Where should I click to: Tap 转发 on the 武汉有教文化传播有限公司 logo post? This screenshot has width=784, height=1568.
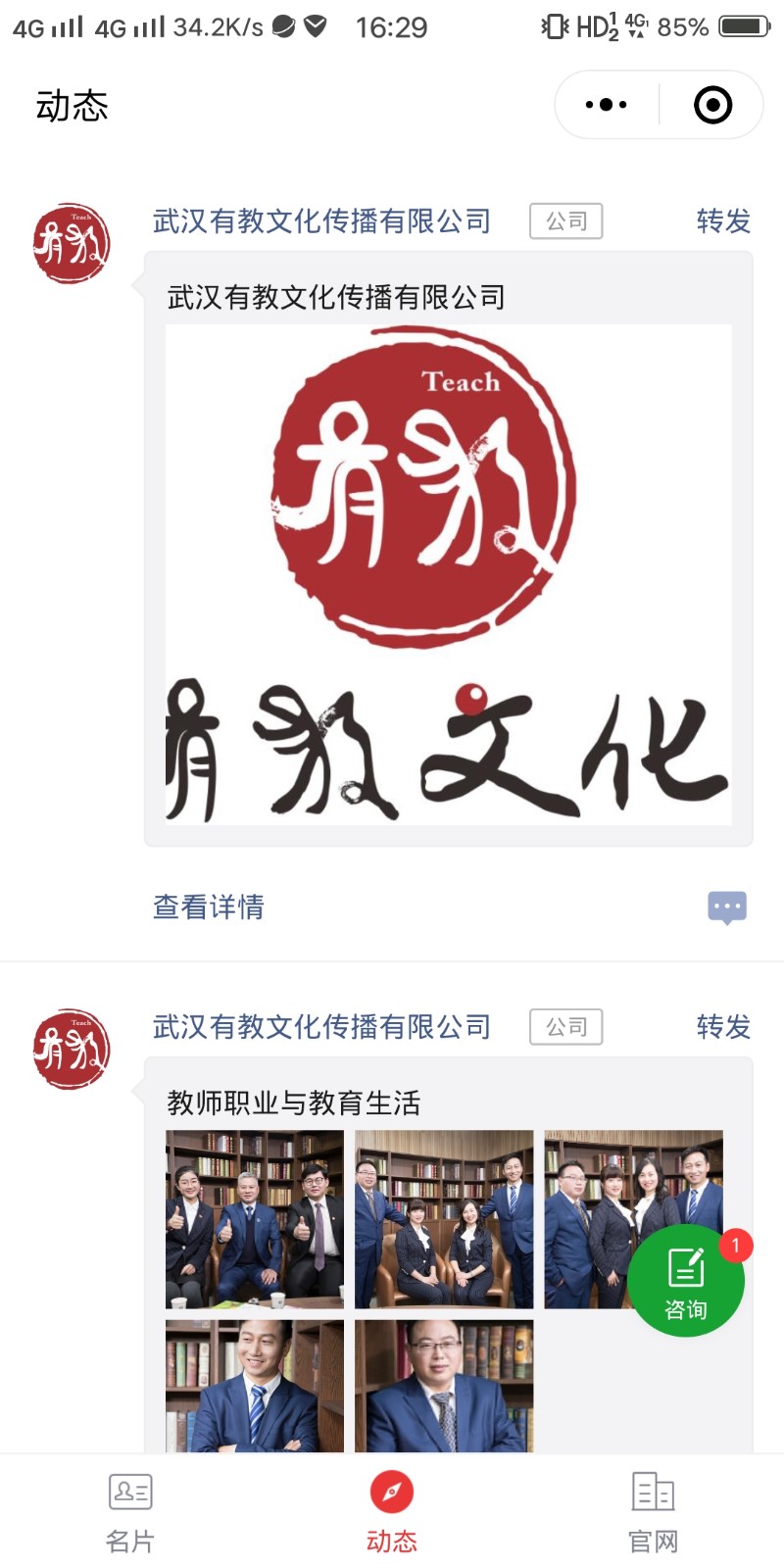coord(723,221)
